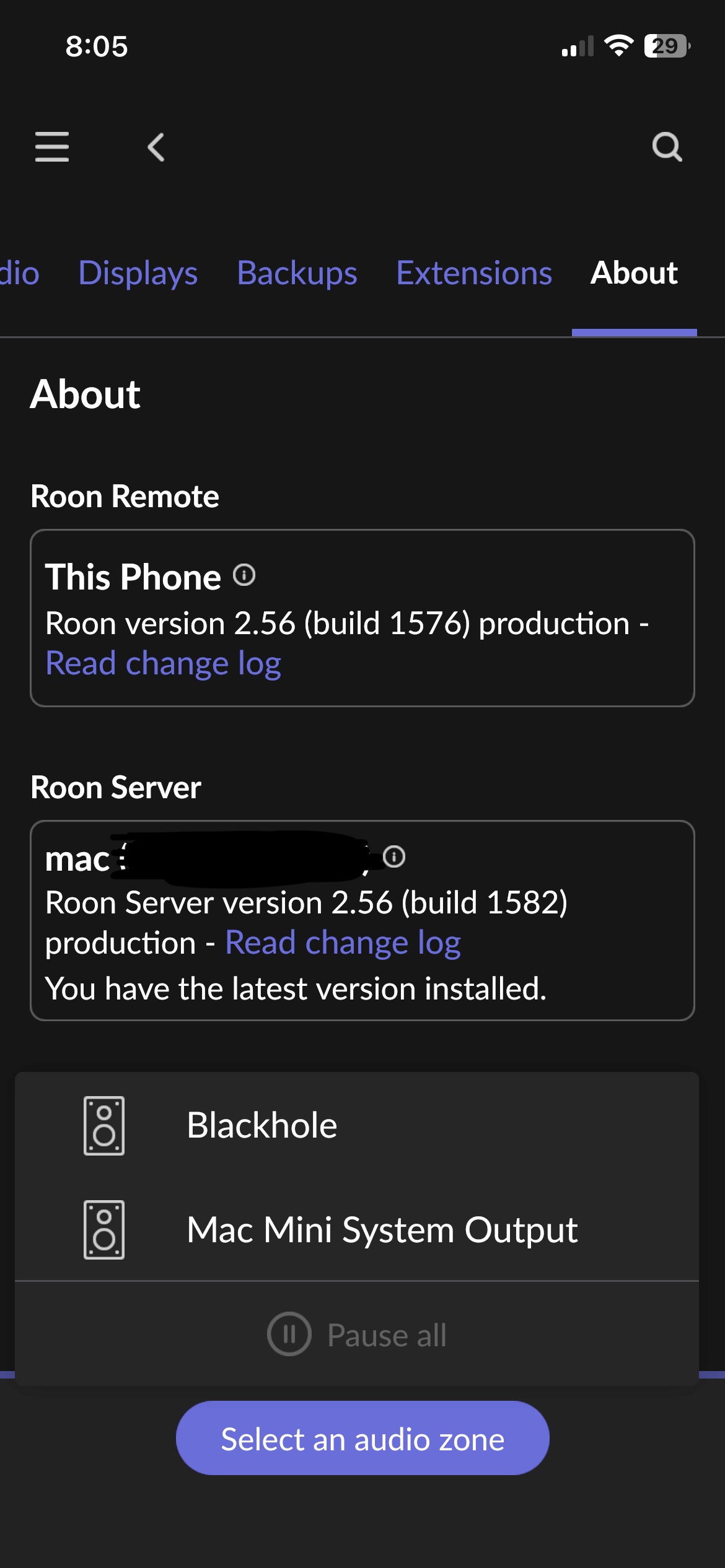Screen dimensions: 725x1568
Task: Tap the info icon beside the mac server
Action: pos(394,856)
